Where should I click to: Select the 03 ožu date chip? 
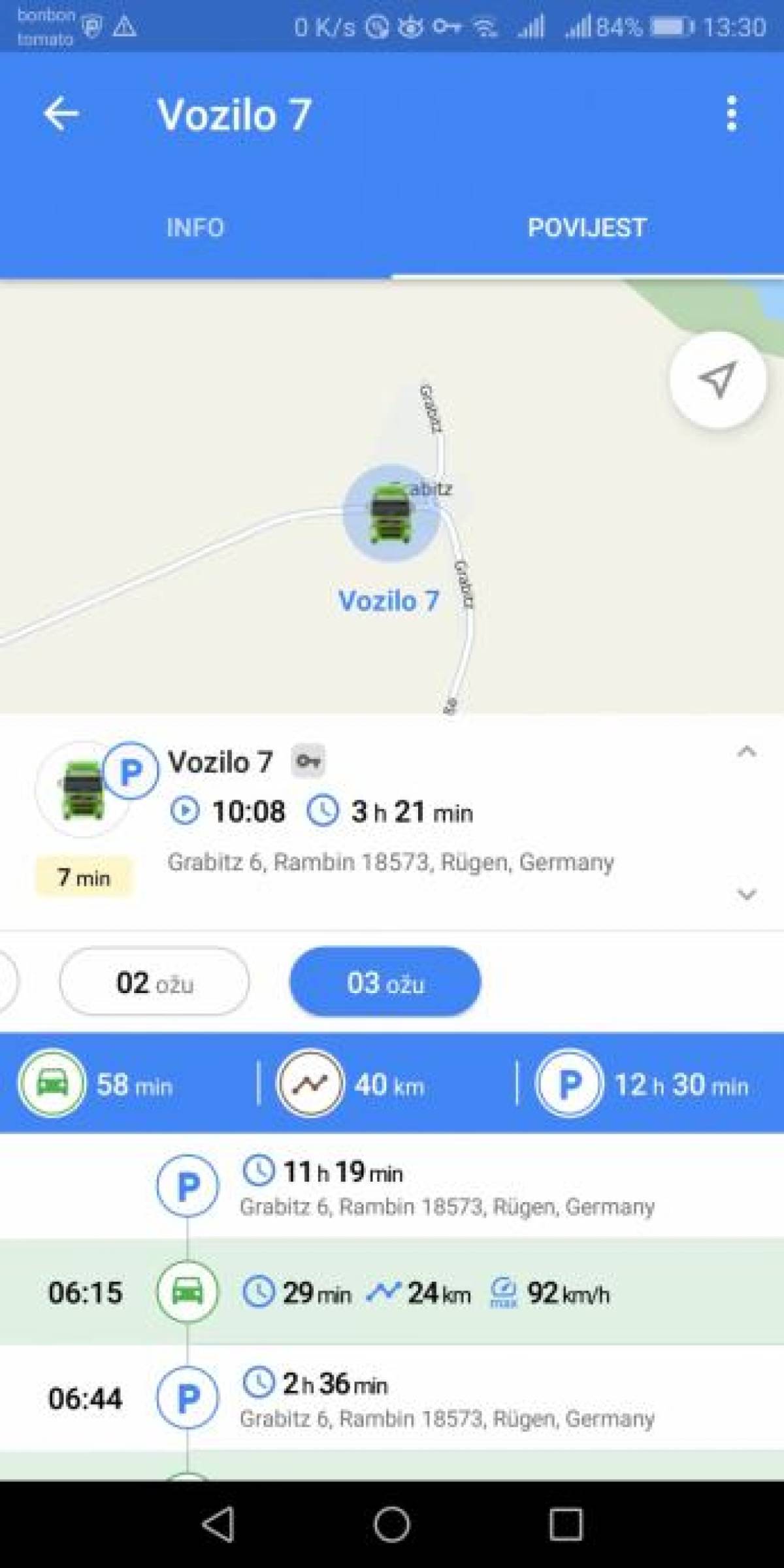(385, 982)
